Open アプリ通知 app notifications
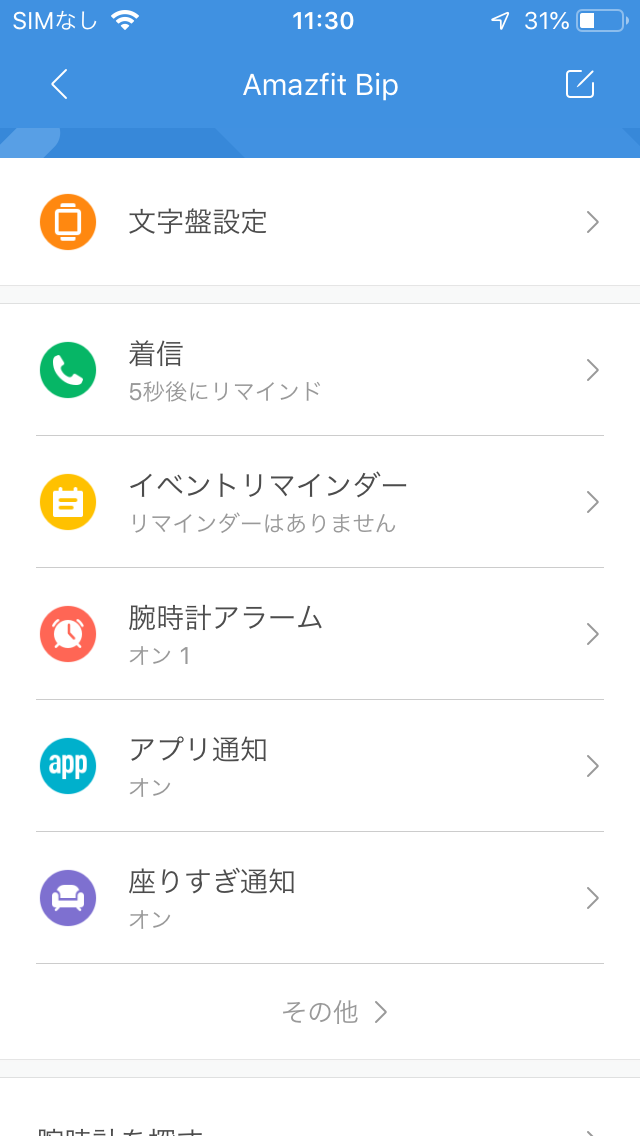Viewport: 640px width, 1136px height. pos(320,766)
